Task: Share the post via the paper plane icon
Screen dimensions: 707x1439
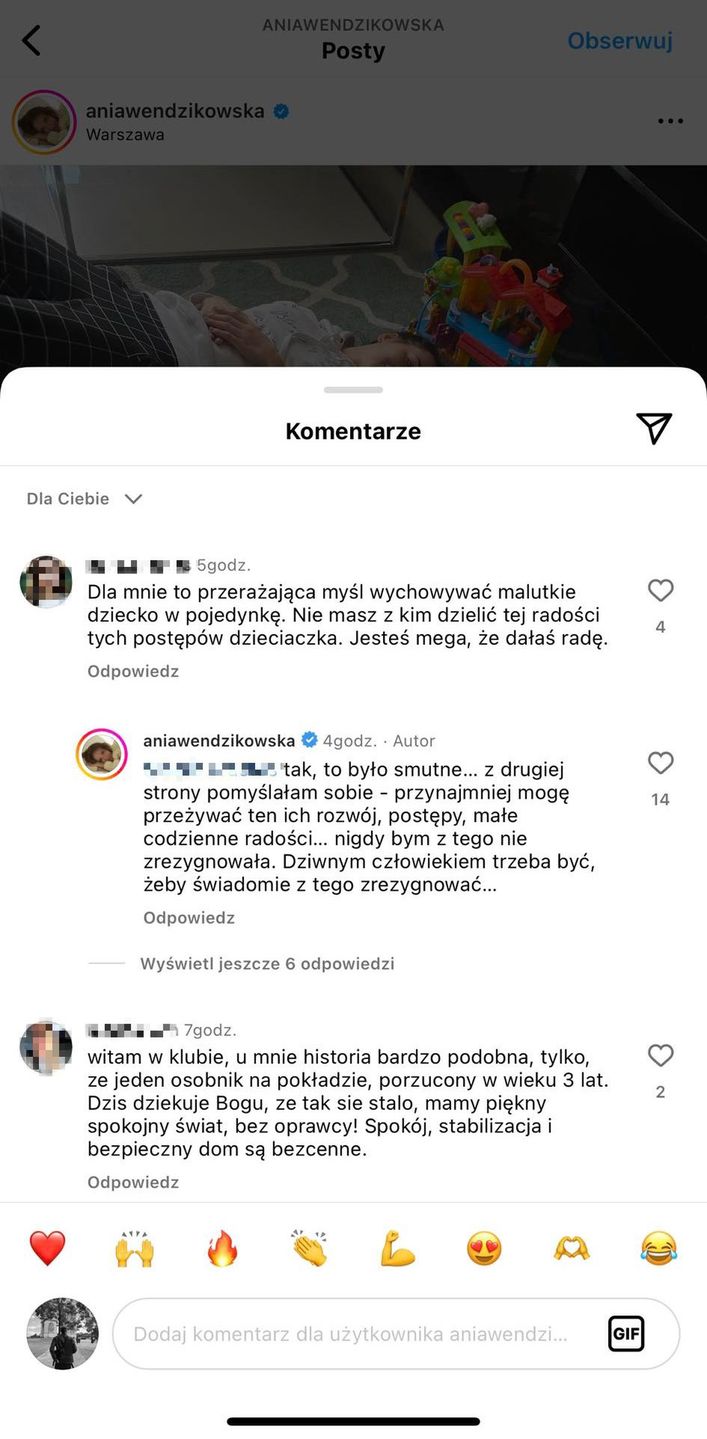Action: 654,429
